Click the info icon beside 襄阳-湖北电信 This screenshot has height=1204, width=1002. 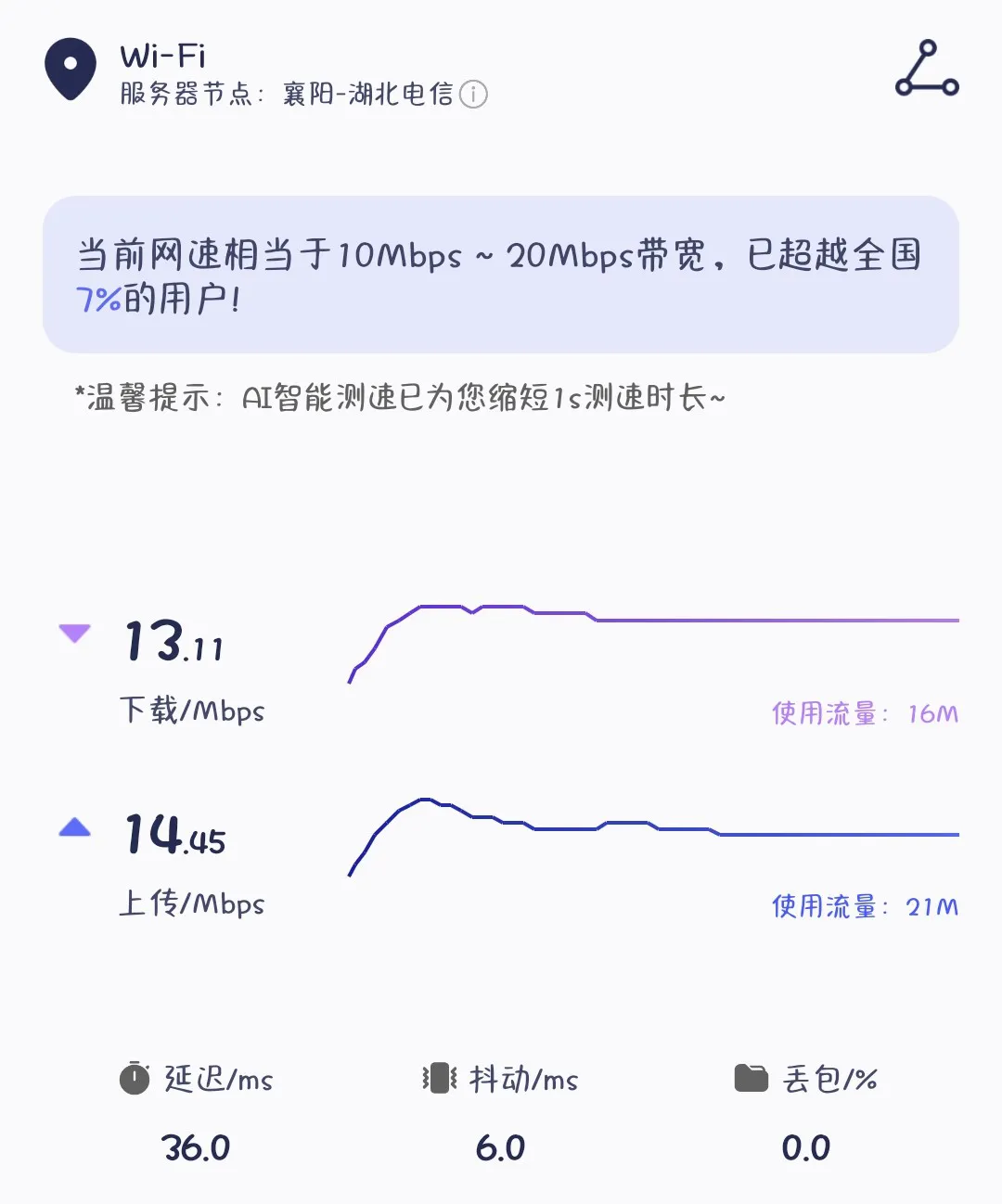[473, 96]
